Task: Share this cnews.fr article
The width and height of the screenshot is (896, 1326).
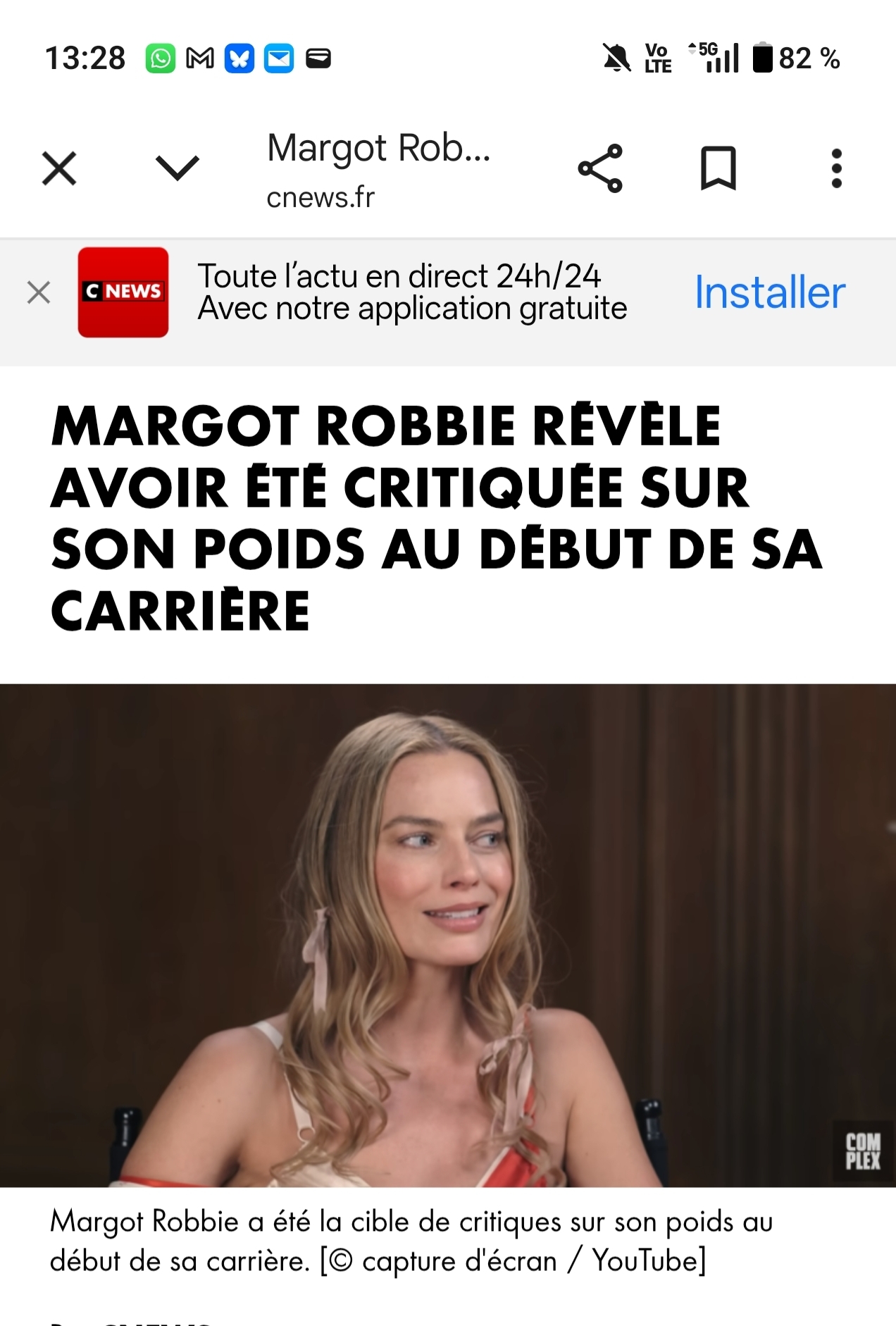Action: [x=599, y=168]
